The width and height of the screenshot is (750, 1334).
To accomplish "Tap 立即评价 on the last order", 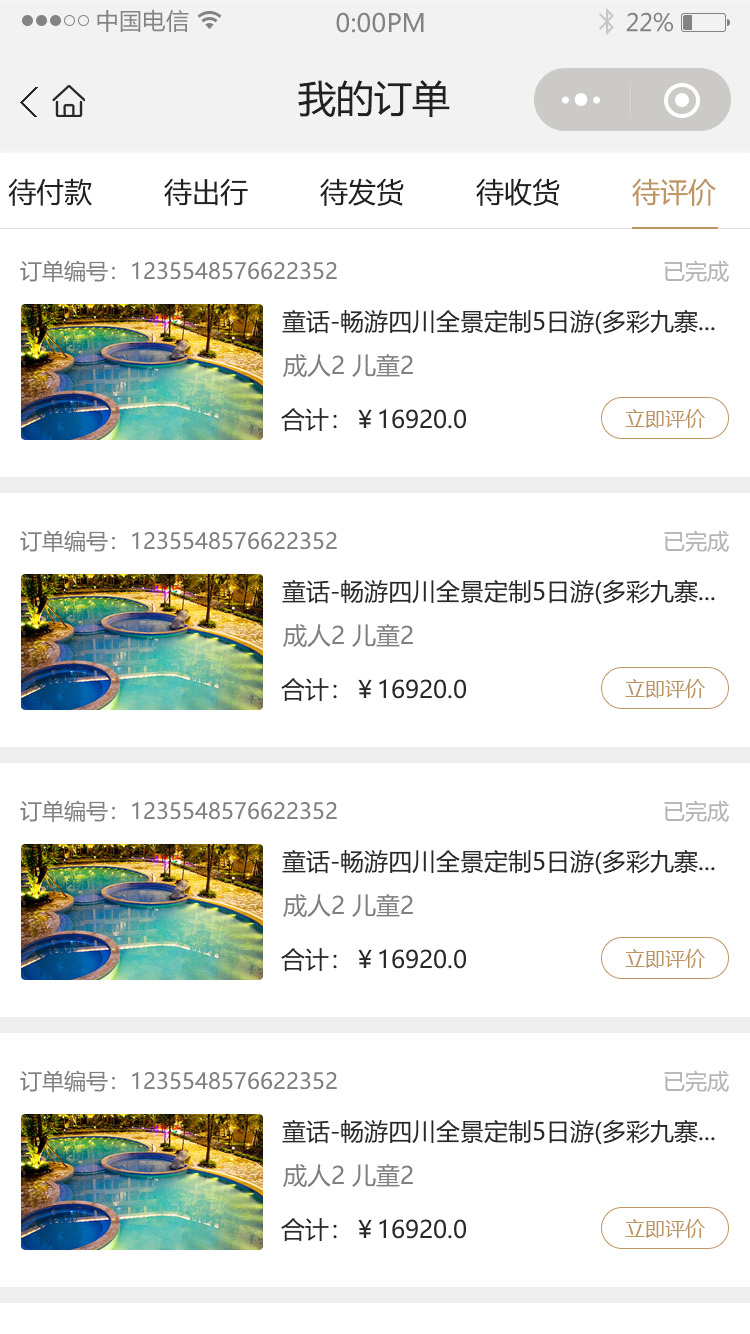I will click(665, 1228).
